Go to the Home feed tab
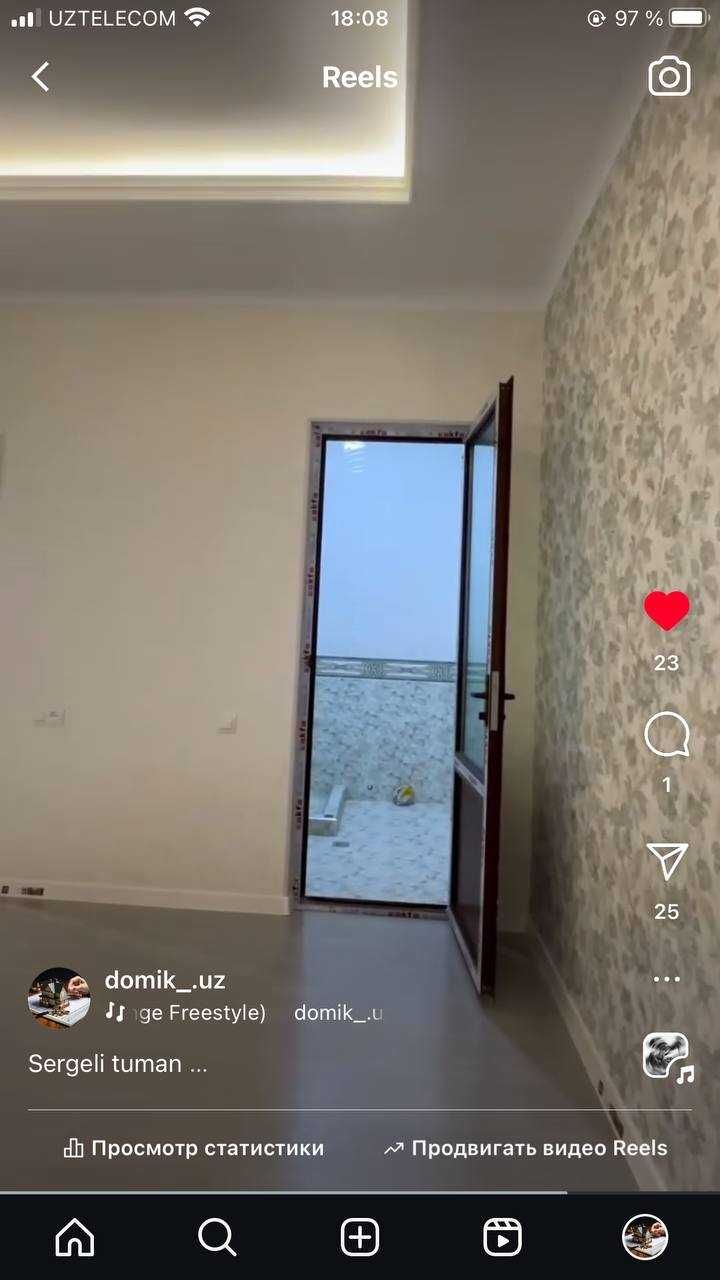Viewport: 720px width, 1280px height. [75, 1238]
